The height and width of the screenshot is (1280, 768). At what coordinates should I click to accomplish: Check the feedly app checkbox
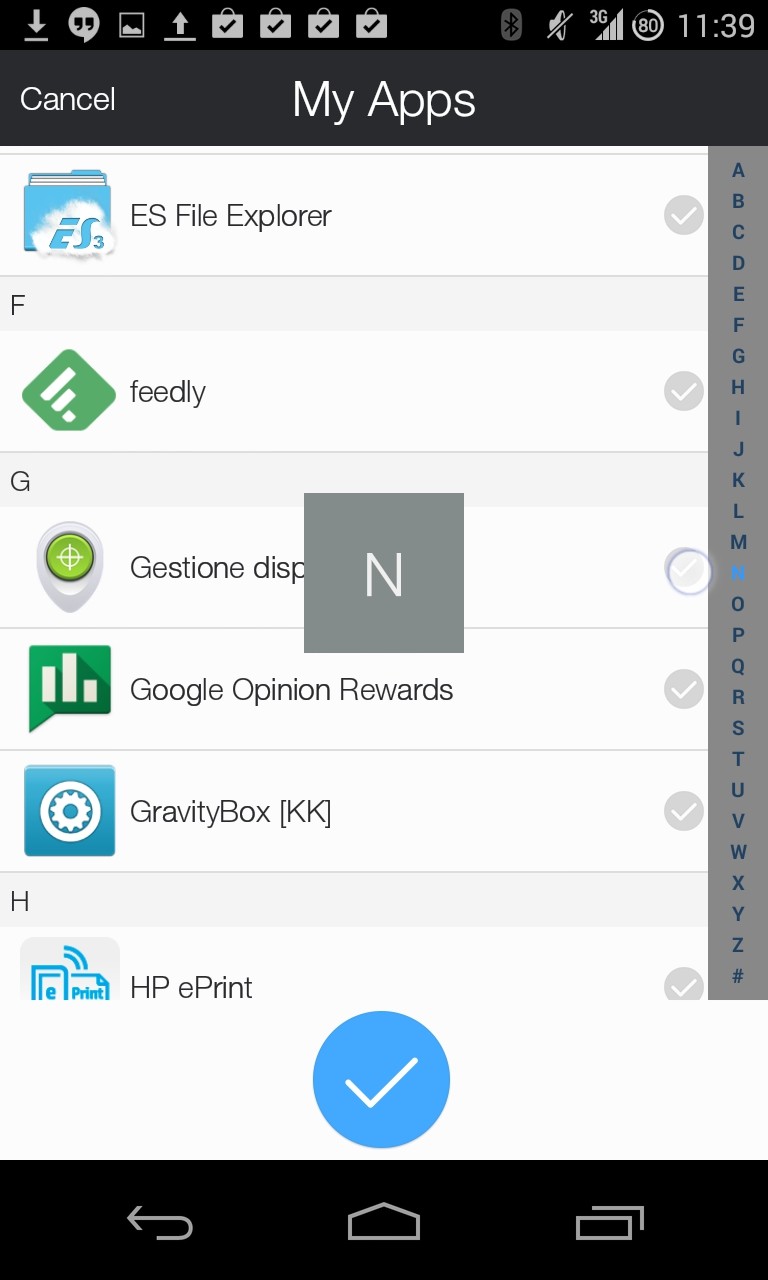point(684,391)
